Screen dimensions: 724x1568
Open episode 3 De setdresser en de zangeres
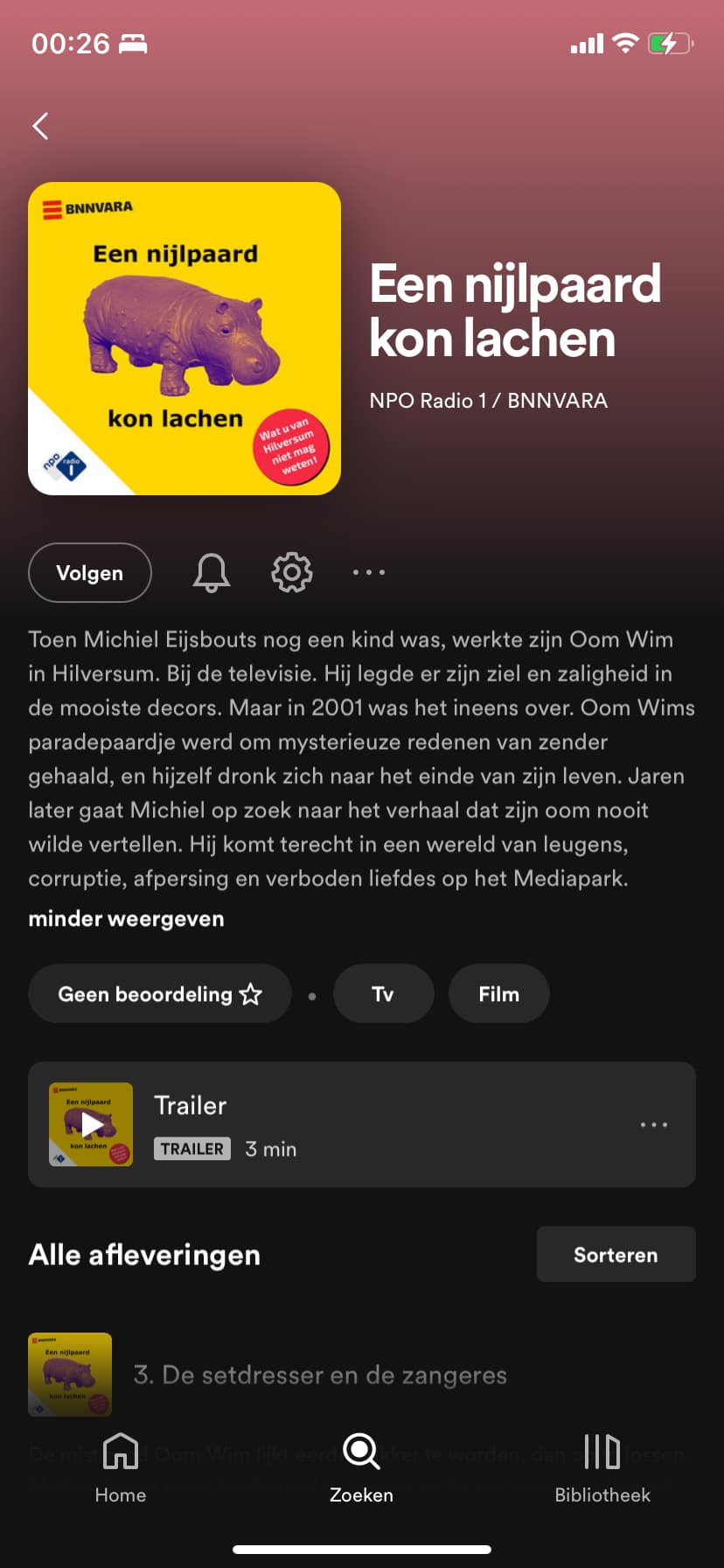coord(320,1375)
